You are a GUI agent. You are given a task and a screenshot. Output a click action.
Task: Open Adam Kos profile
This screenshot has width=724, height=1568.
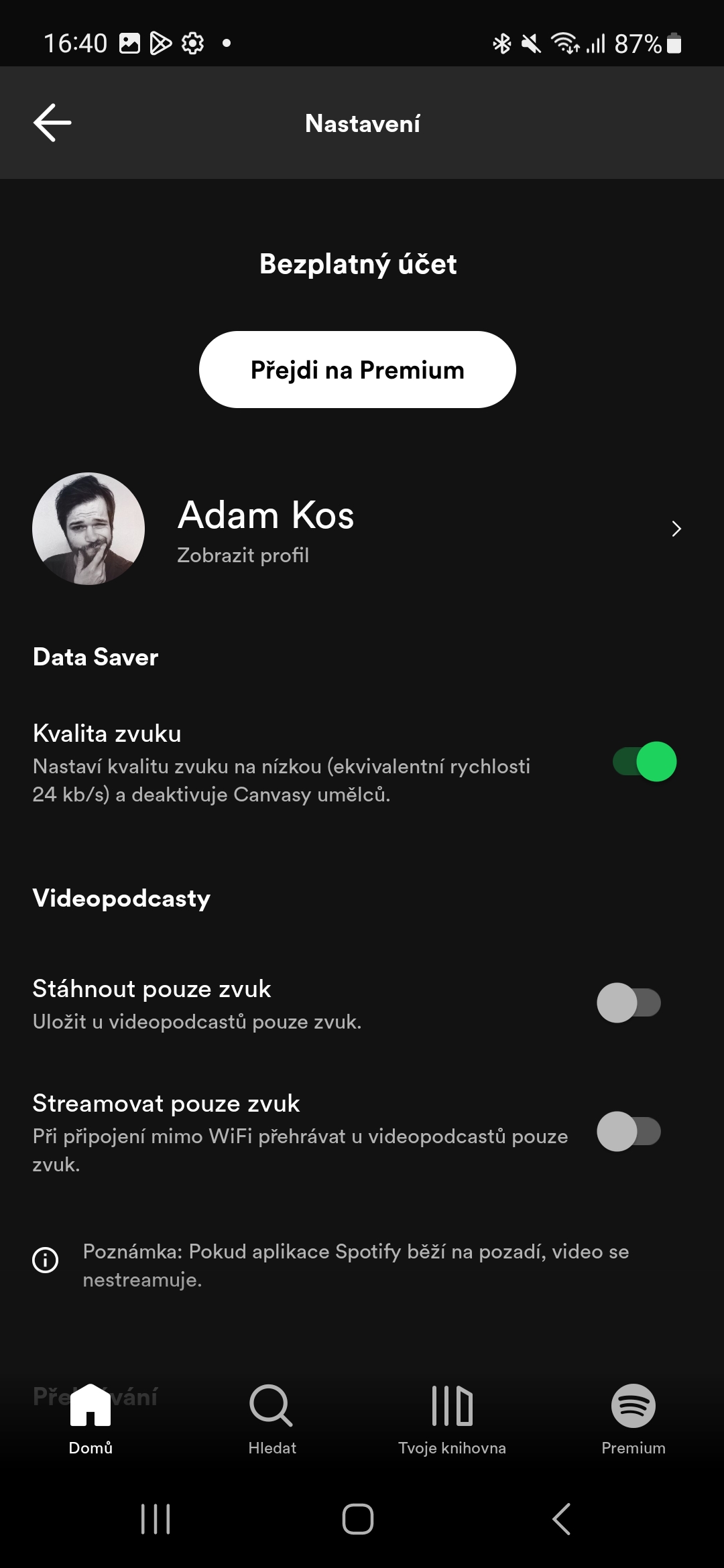(355, 529)
